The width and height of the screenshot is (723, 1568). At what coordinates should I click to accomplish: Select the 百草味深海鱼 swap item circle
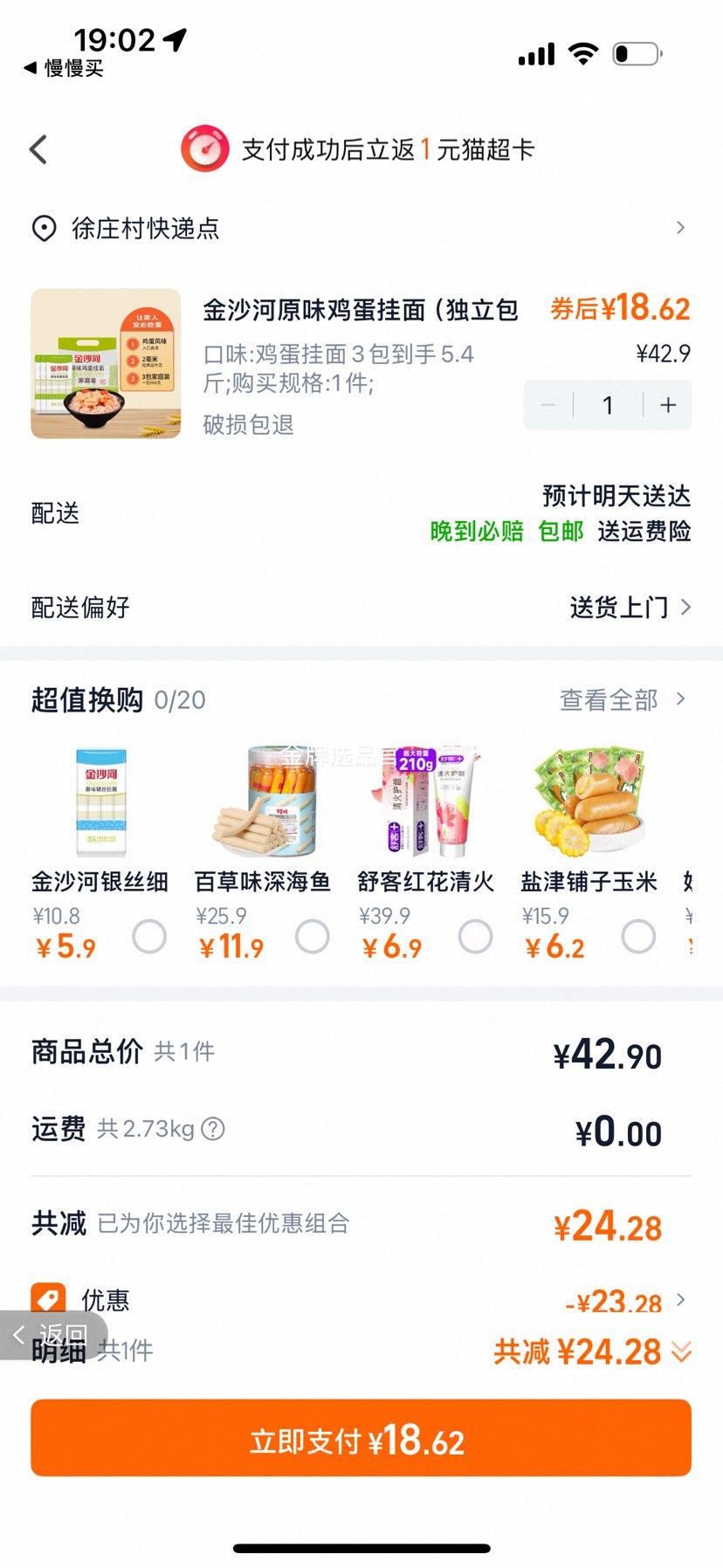(x=313, y=936)
